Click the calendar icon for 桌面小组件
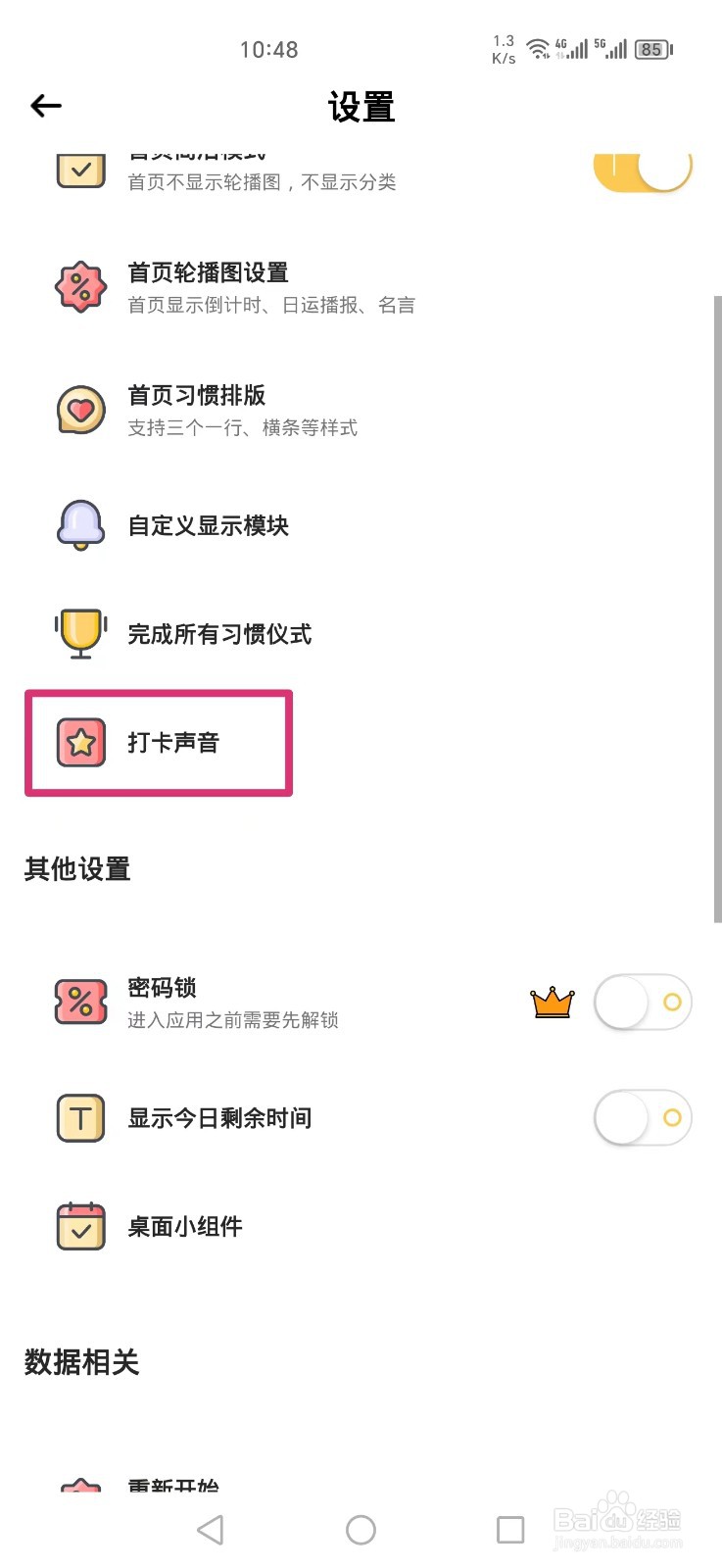The height and width of the screenshot is (1568, 722). [79, 1226]
